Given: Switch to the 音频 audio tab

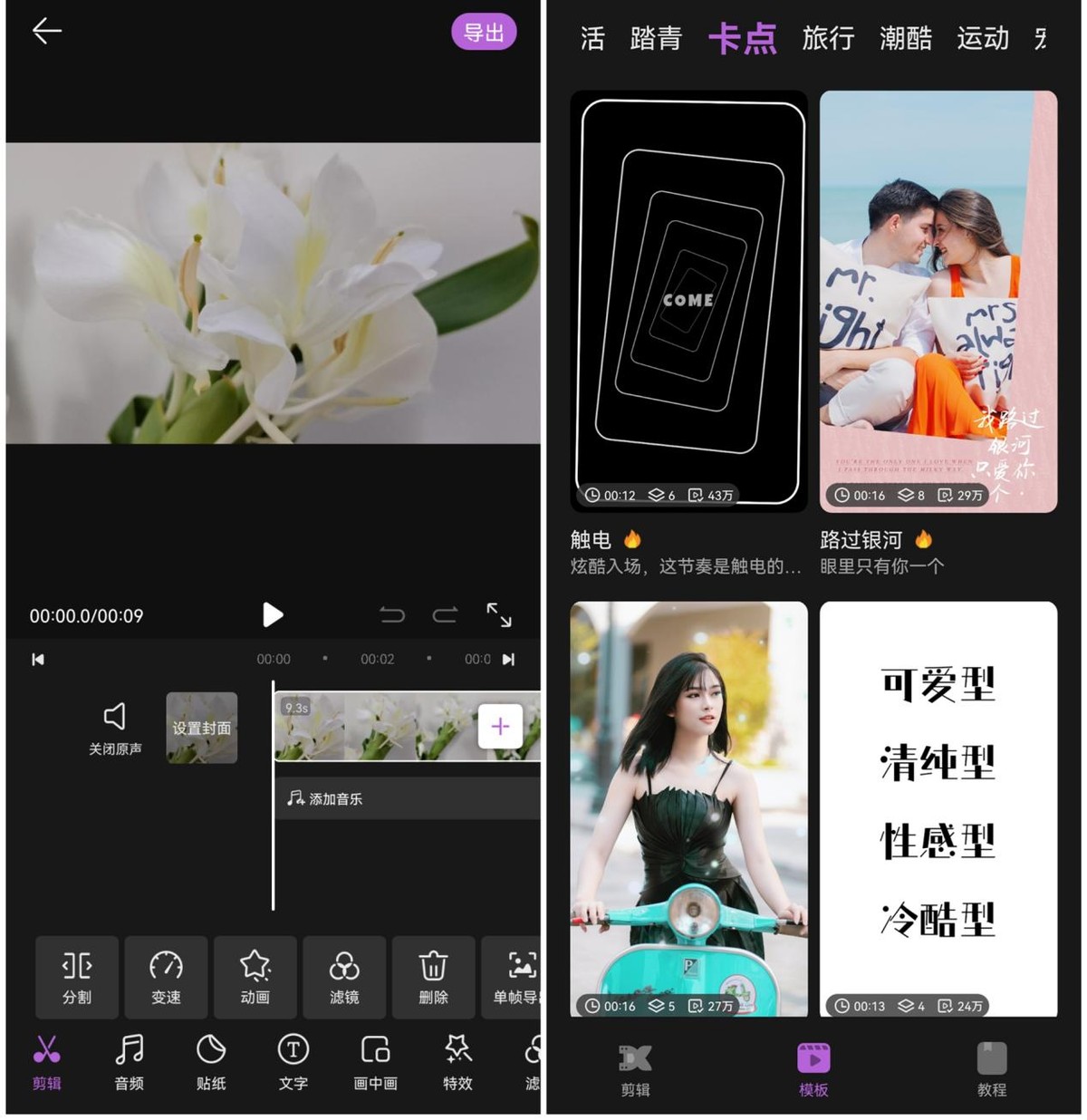Looking at the screenshot, I should coord(129,1062).
